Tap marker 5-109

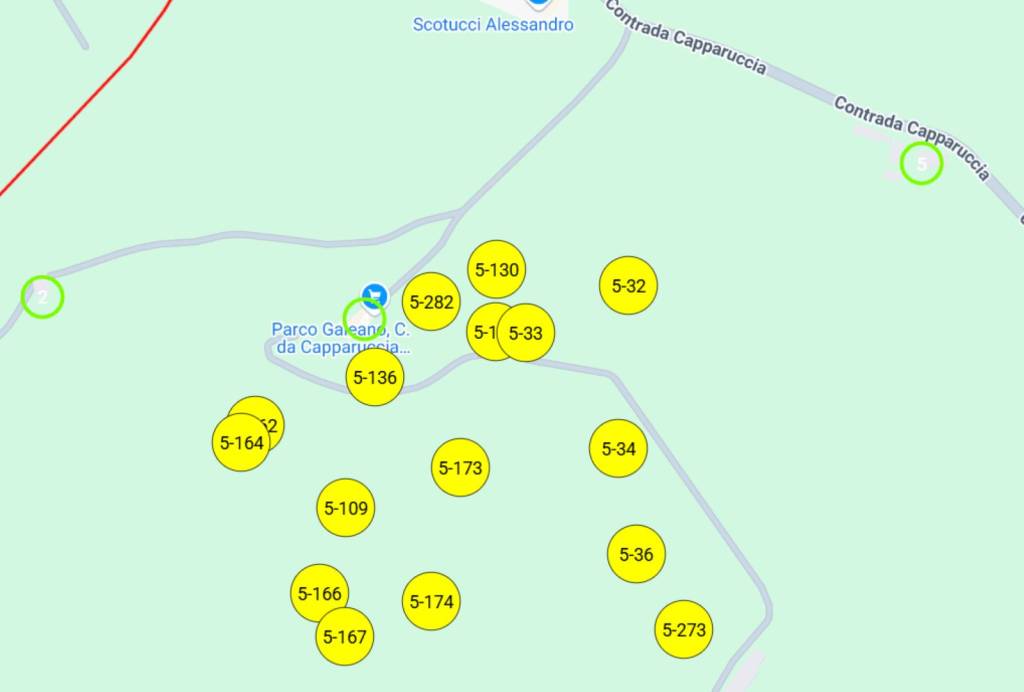(346, 508)
